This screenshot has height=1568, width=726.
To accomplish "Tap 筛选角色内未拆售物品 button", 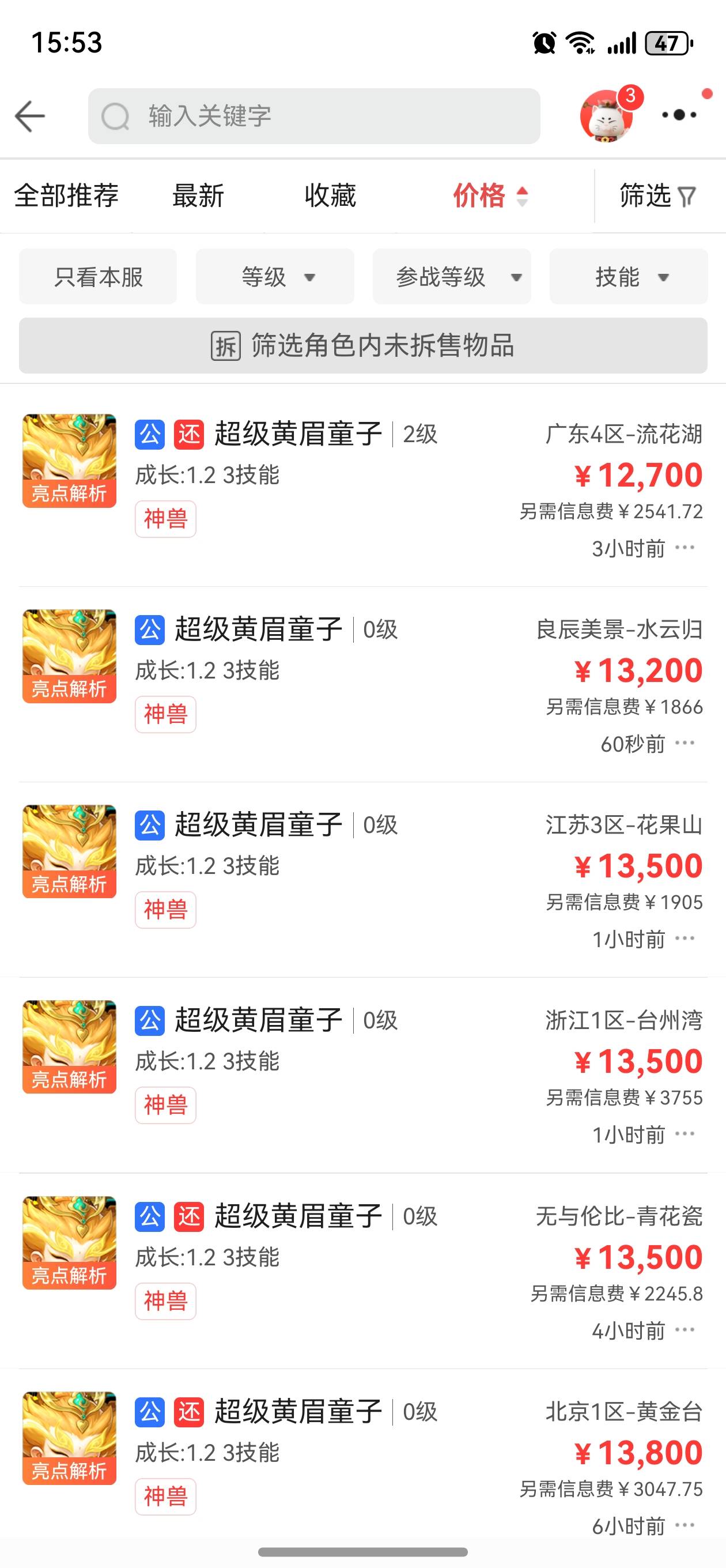I will (362, 345).
